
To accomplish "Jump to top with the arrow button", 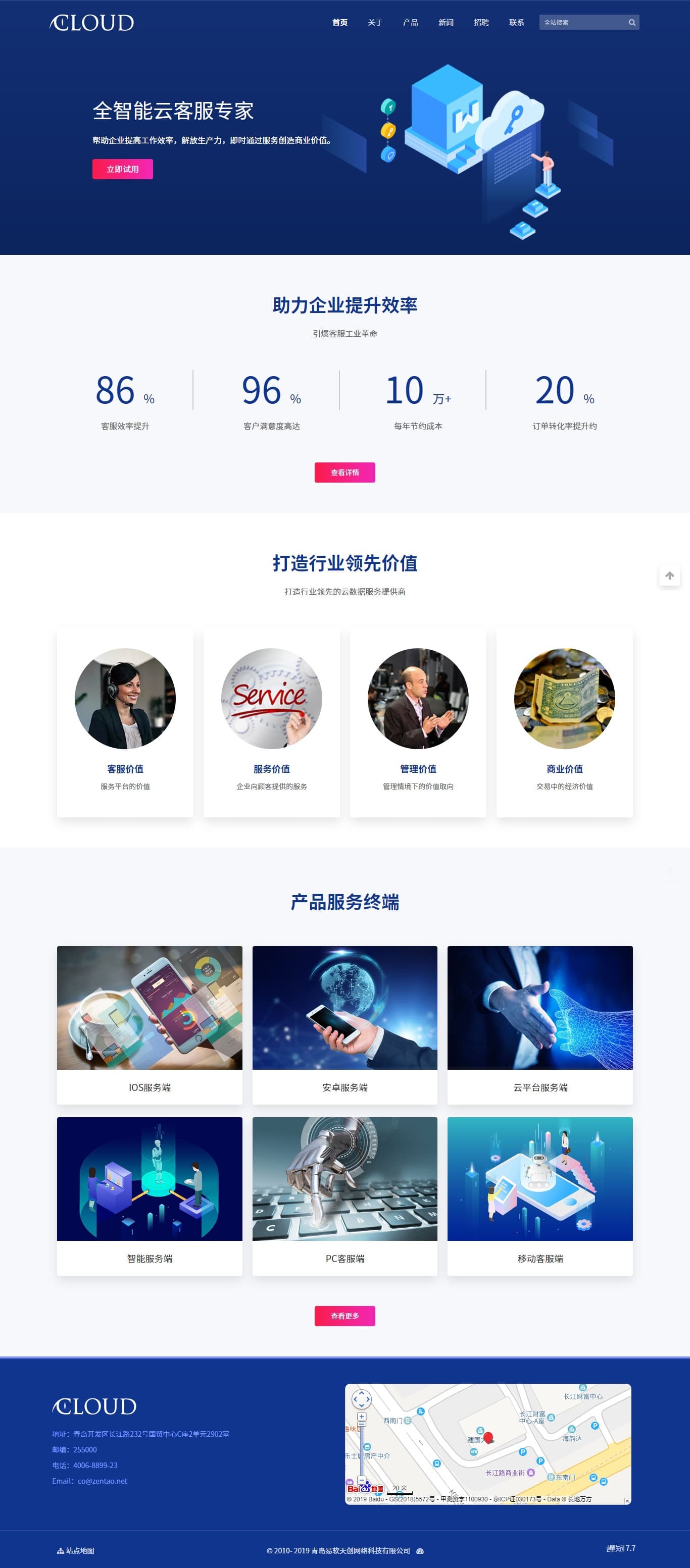I will coord(669,576).
